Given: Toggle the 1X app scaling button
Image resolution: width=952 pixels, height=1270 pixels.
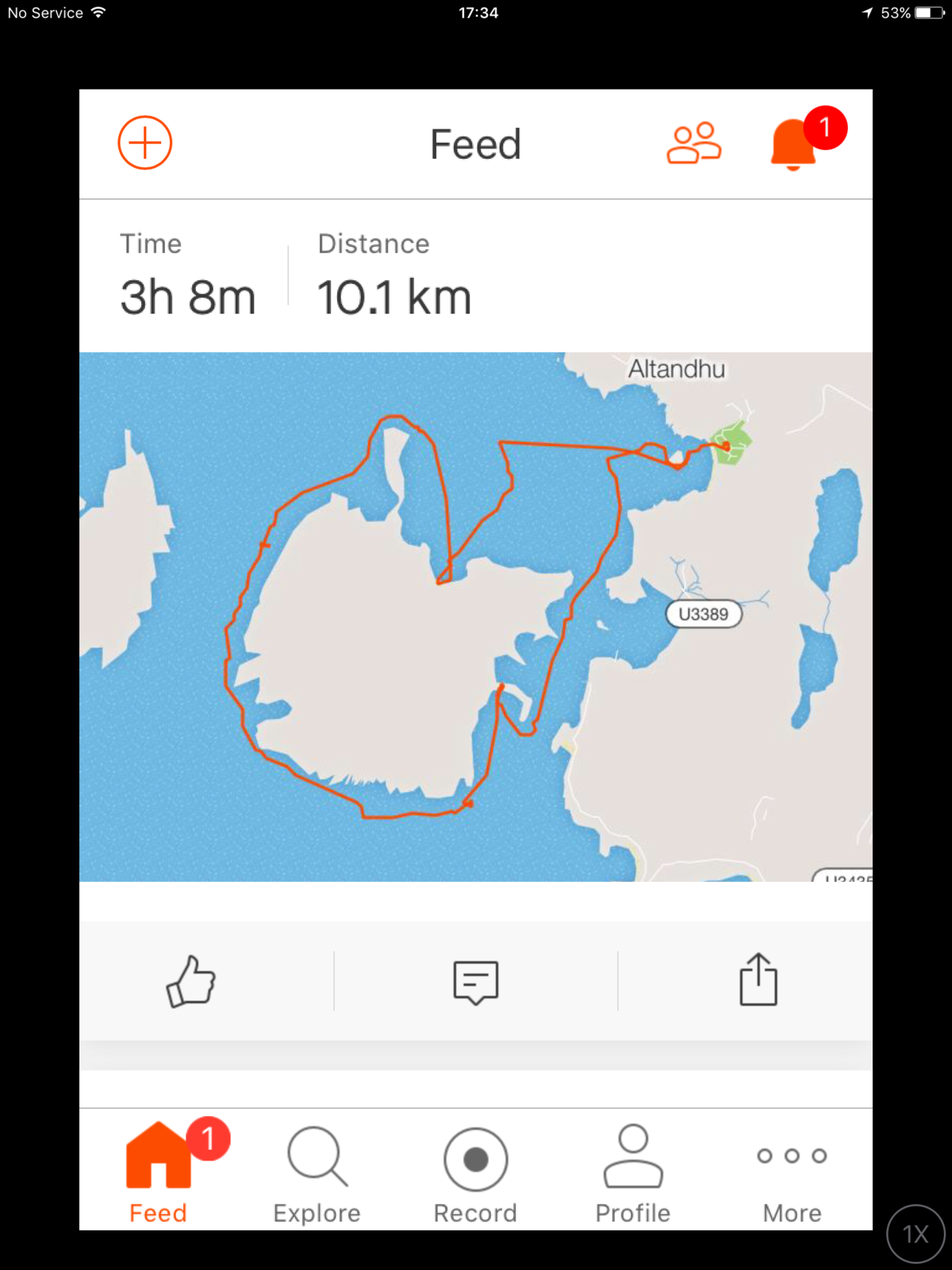Looking at the screenshot, I should click(x=916, y=1233).
